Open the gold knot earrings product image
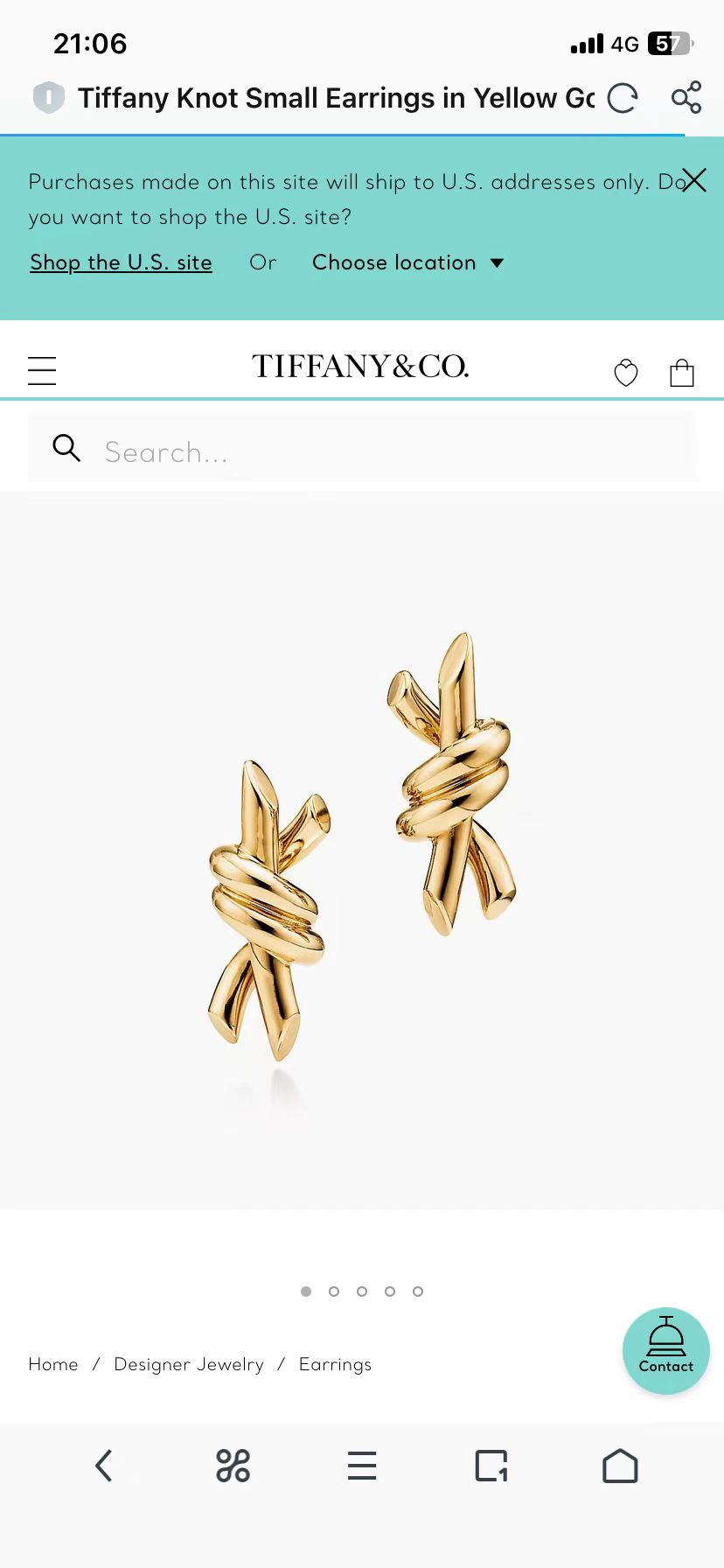Screen dimensions: 724x1568 tap(362, 849)
